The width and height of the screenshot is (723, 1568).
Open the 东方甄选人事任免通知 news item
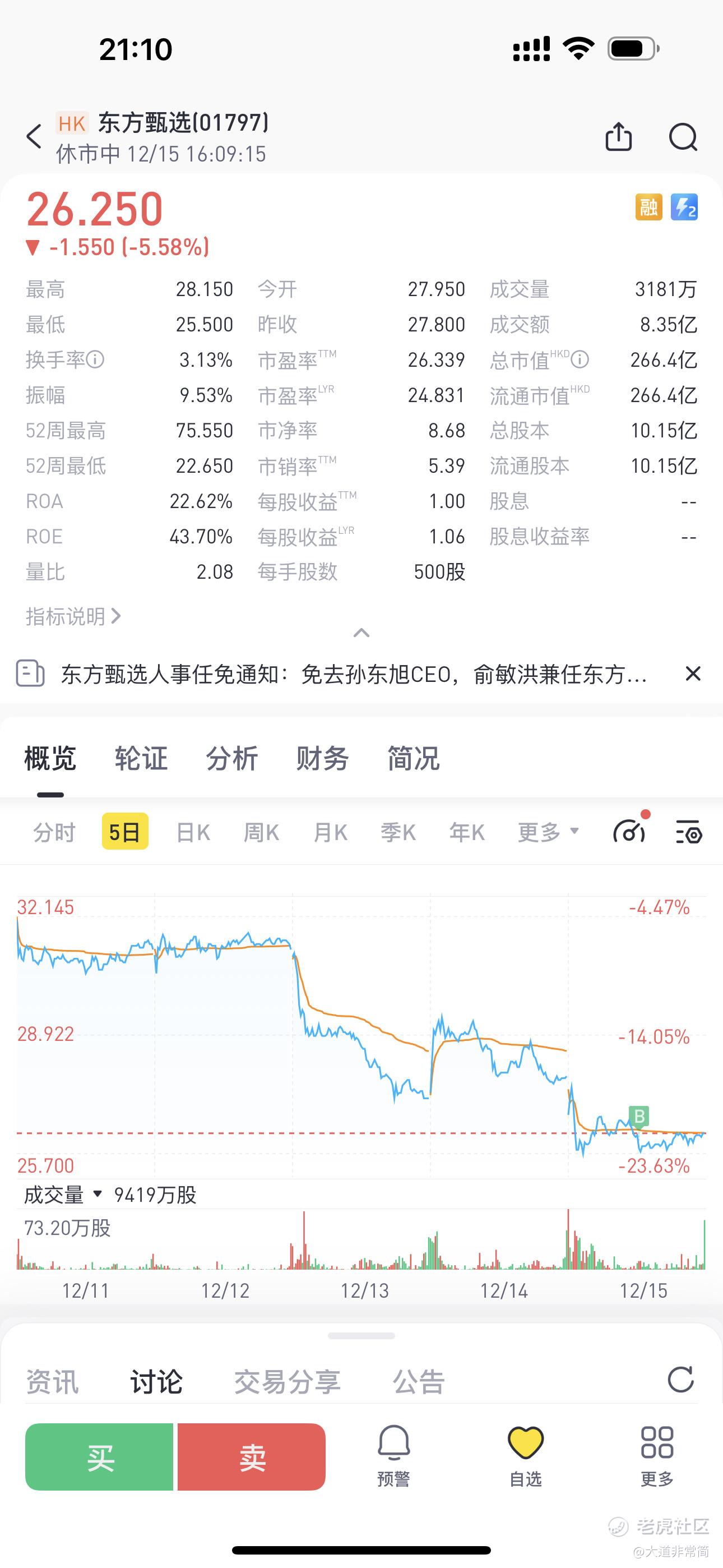coord(354,674)
